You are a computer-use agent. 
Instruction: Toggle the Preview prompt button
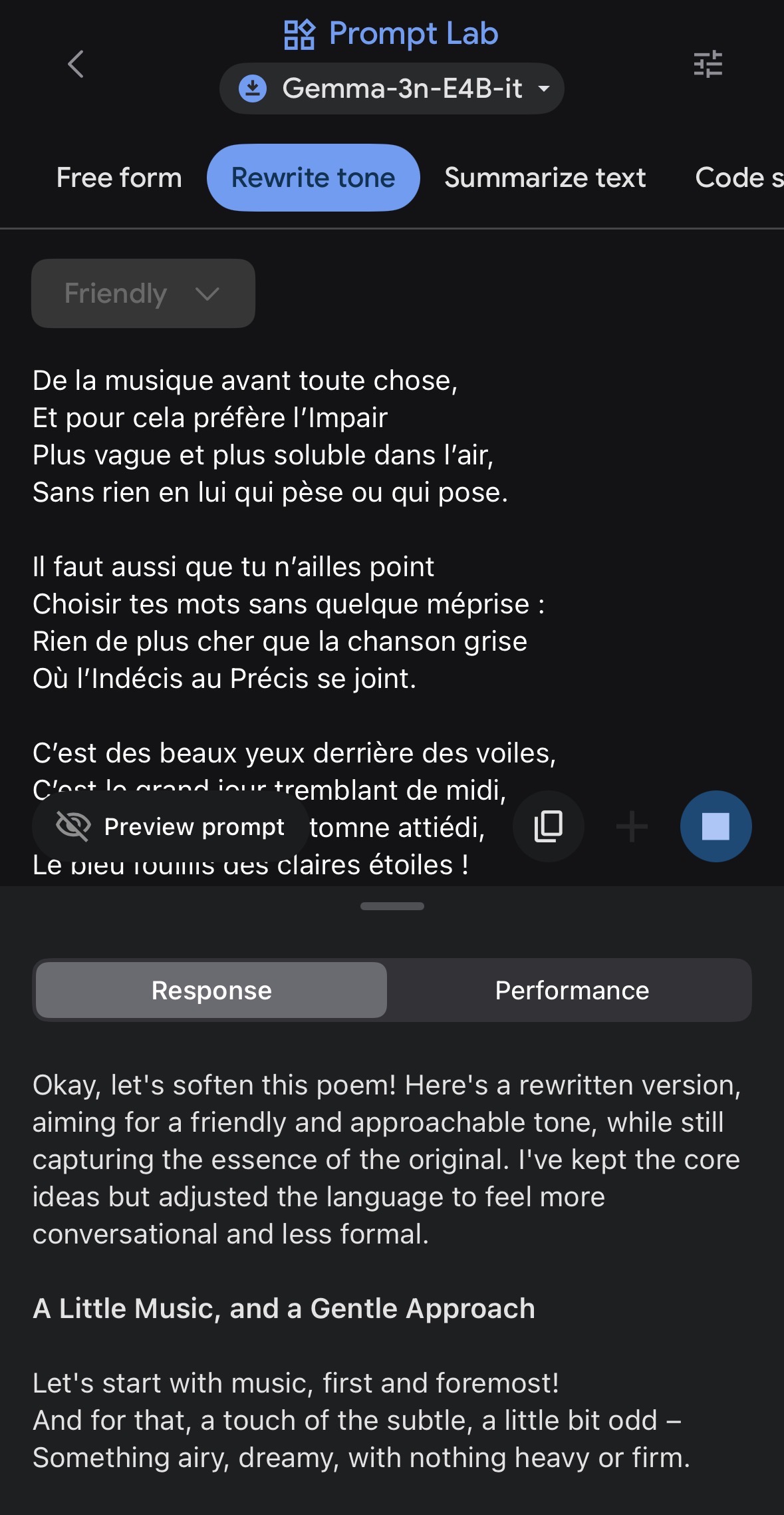170,826
